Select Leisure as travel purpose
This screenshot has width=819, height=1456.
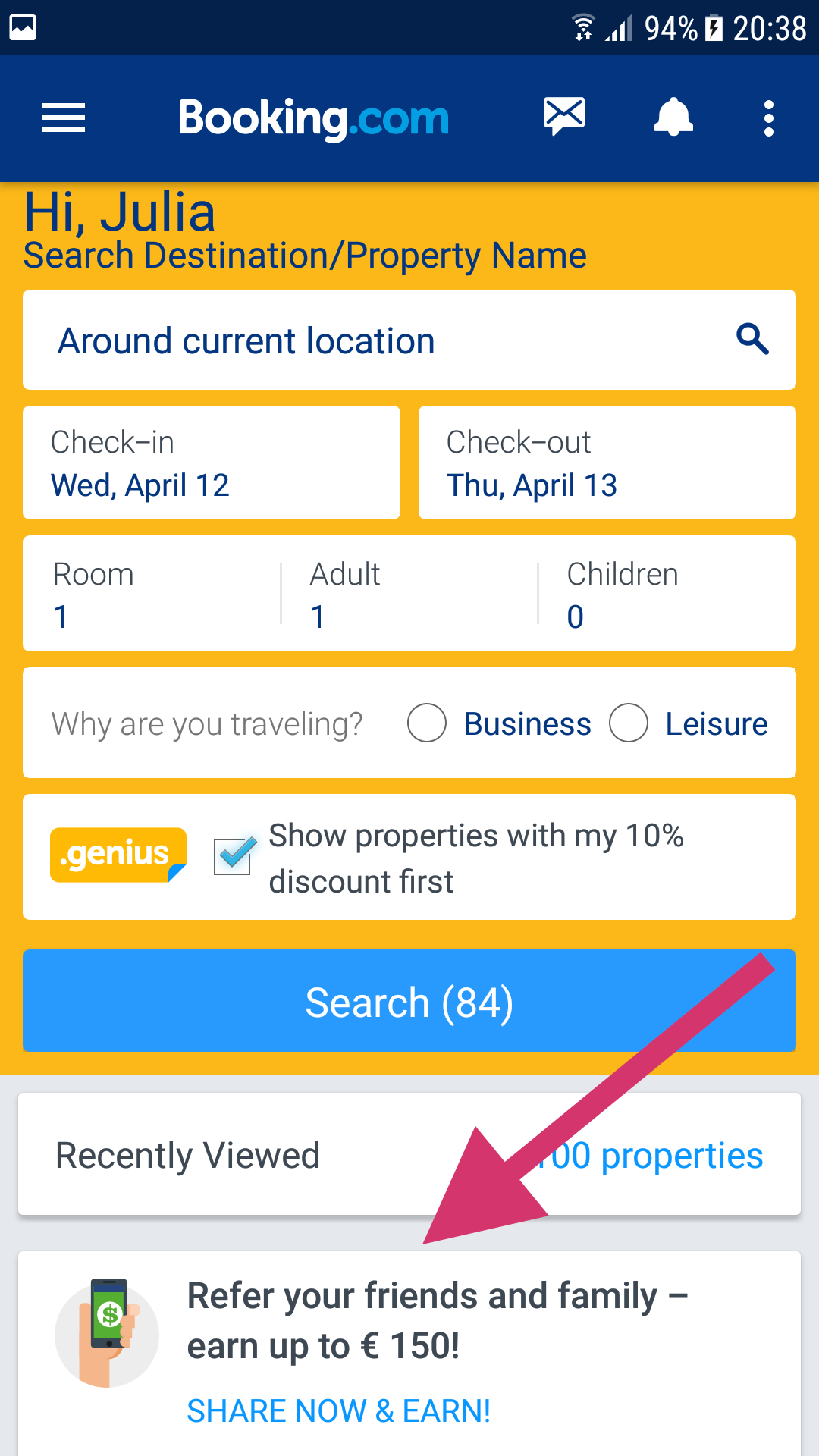point(629,723)
